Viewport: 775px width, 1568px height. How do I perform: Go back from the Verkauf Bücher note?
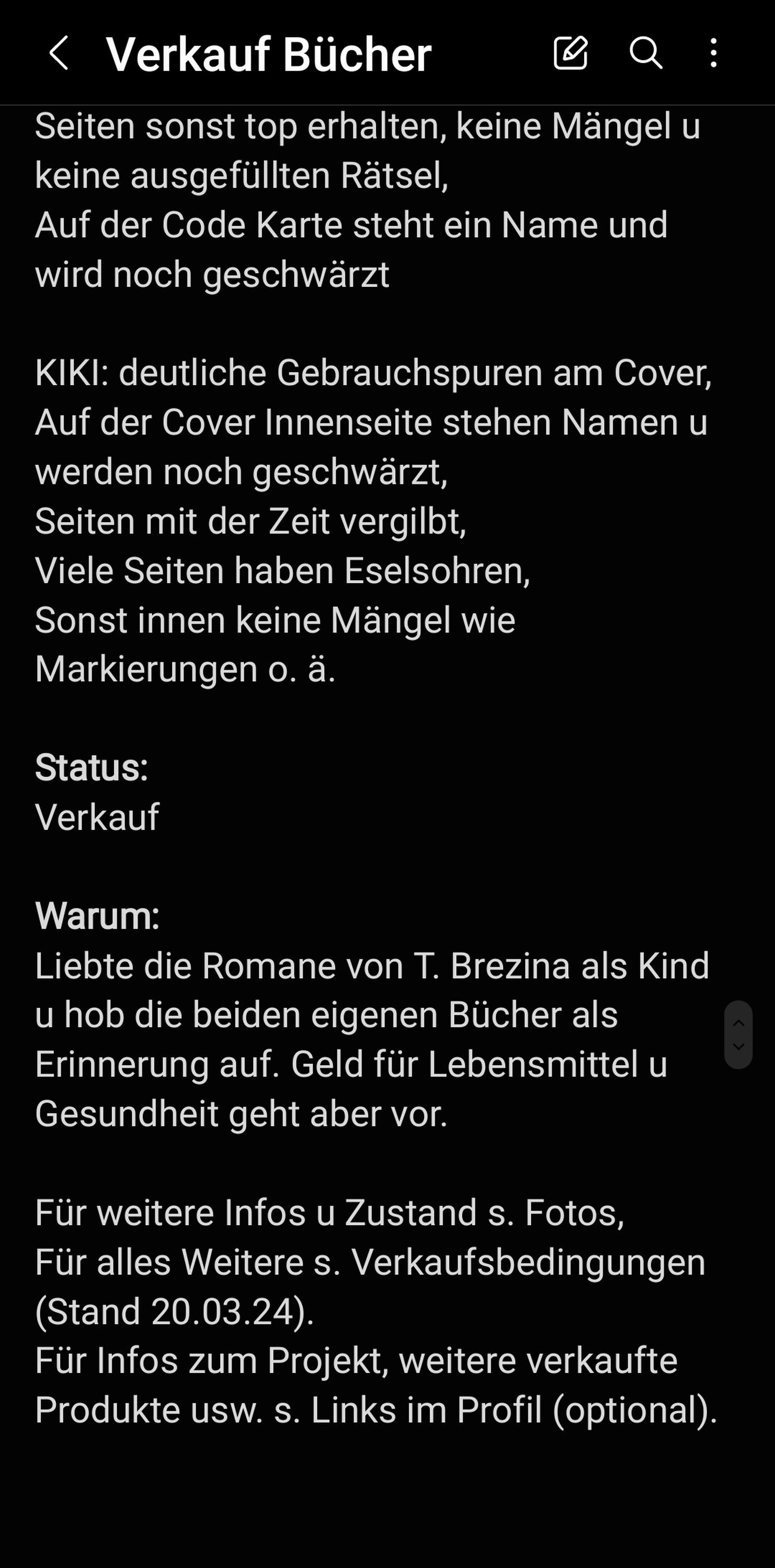pos(59,53)
